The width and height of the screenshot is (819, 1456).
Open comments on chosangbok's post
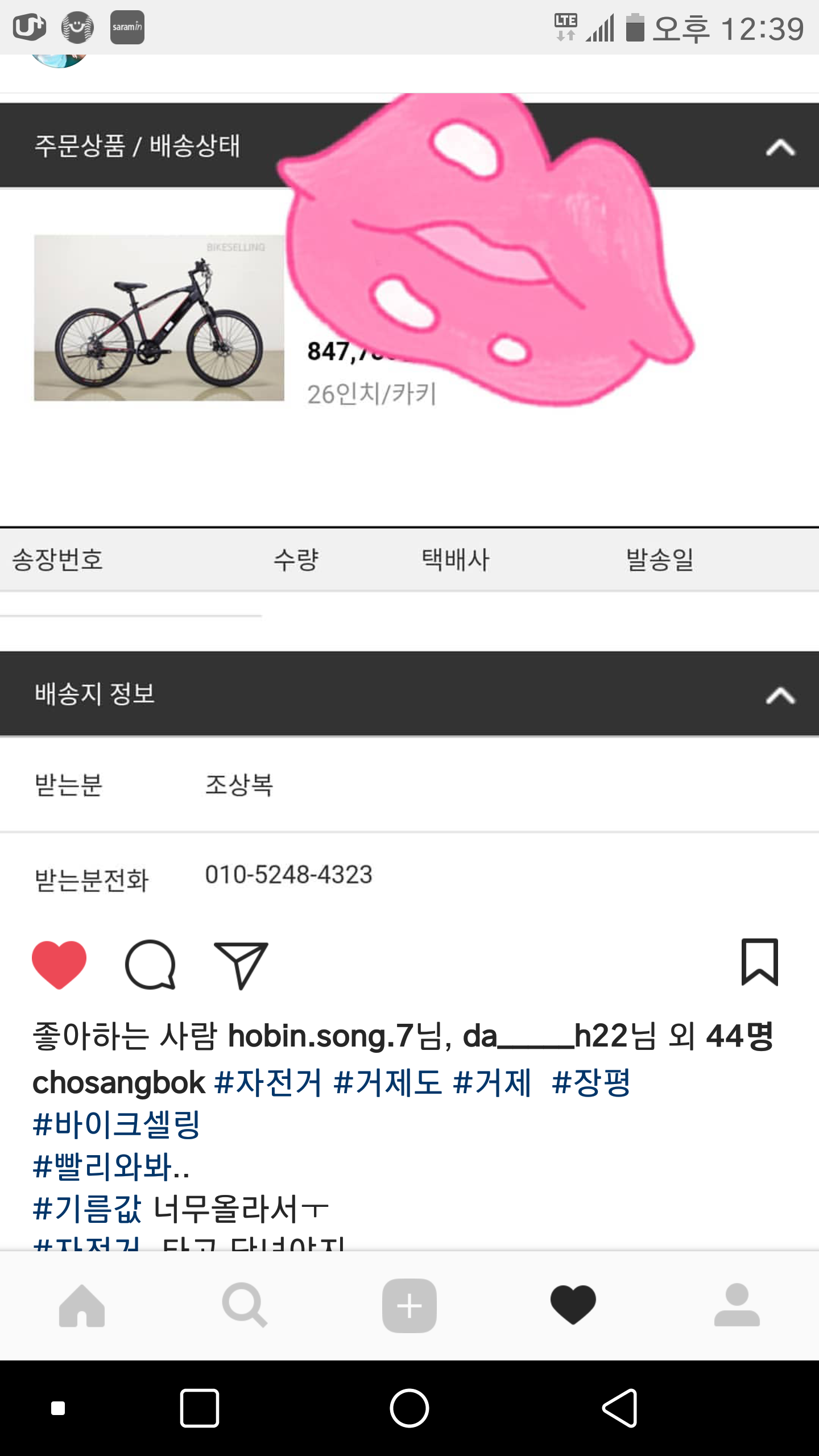click(150, 965)
